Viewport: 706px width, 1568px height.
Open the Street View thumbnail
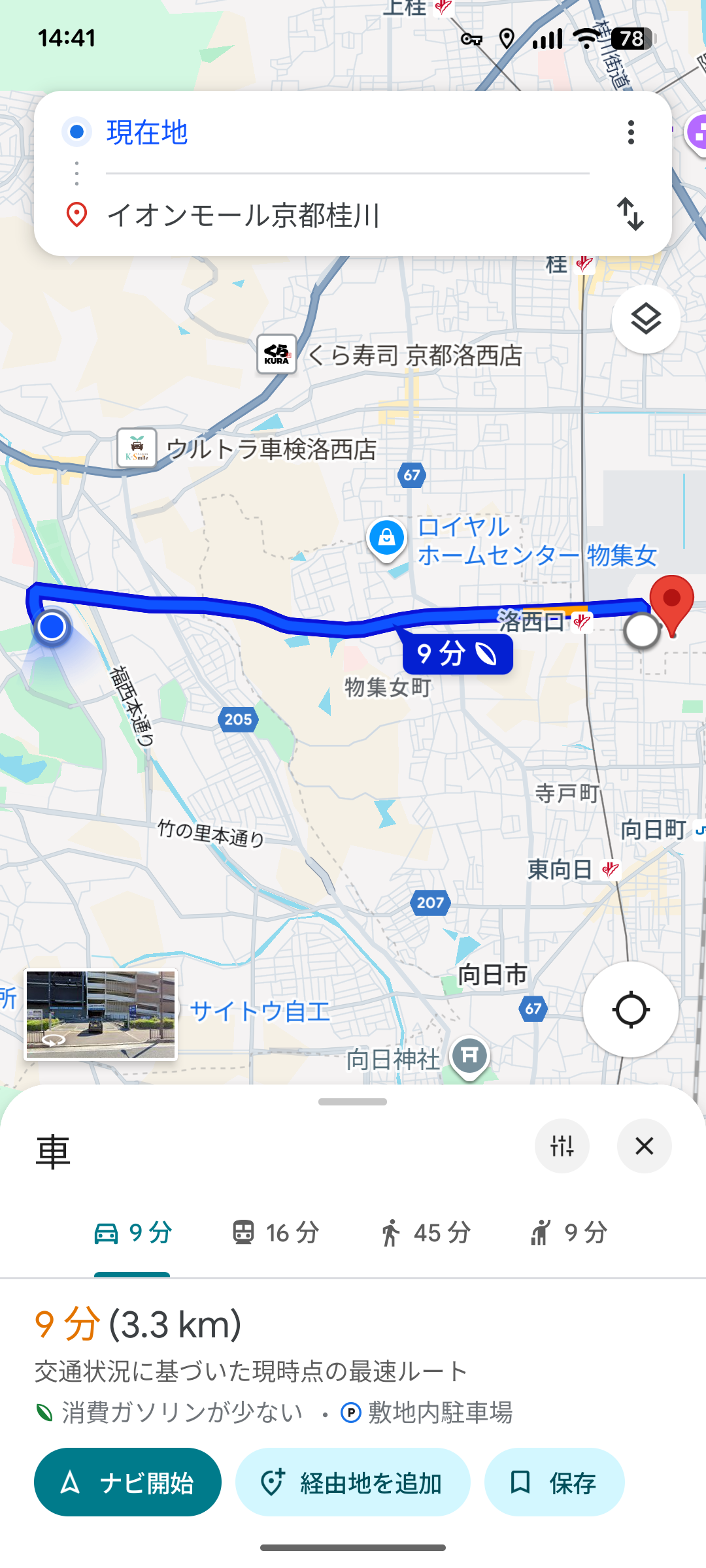(x=101, y=1014)
